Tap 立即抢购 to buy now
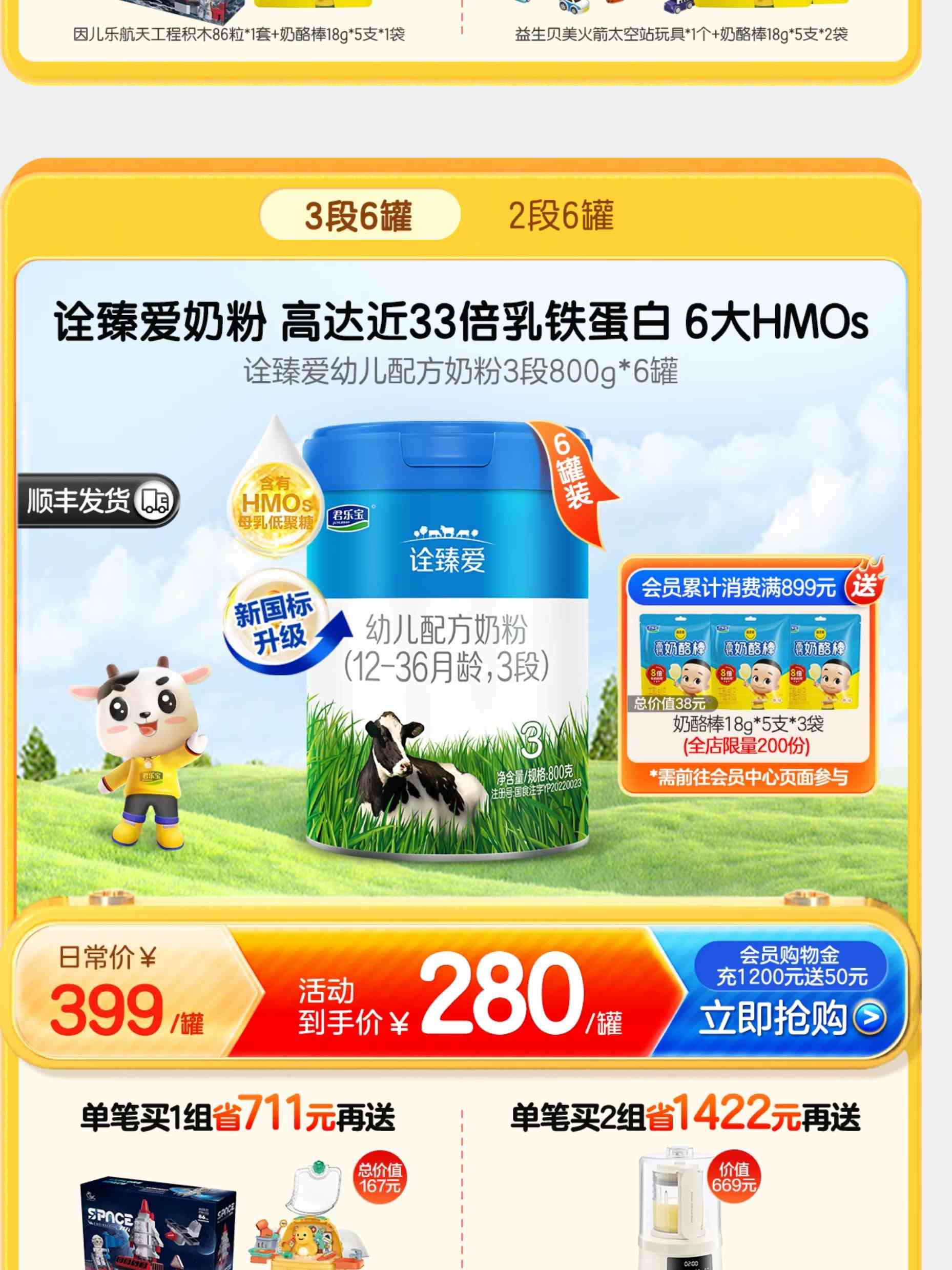 (791, 1018)
